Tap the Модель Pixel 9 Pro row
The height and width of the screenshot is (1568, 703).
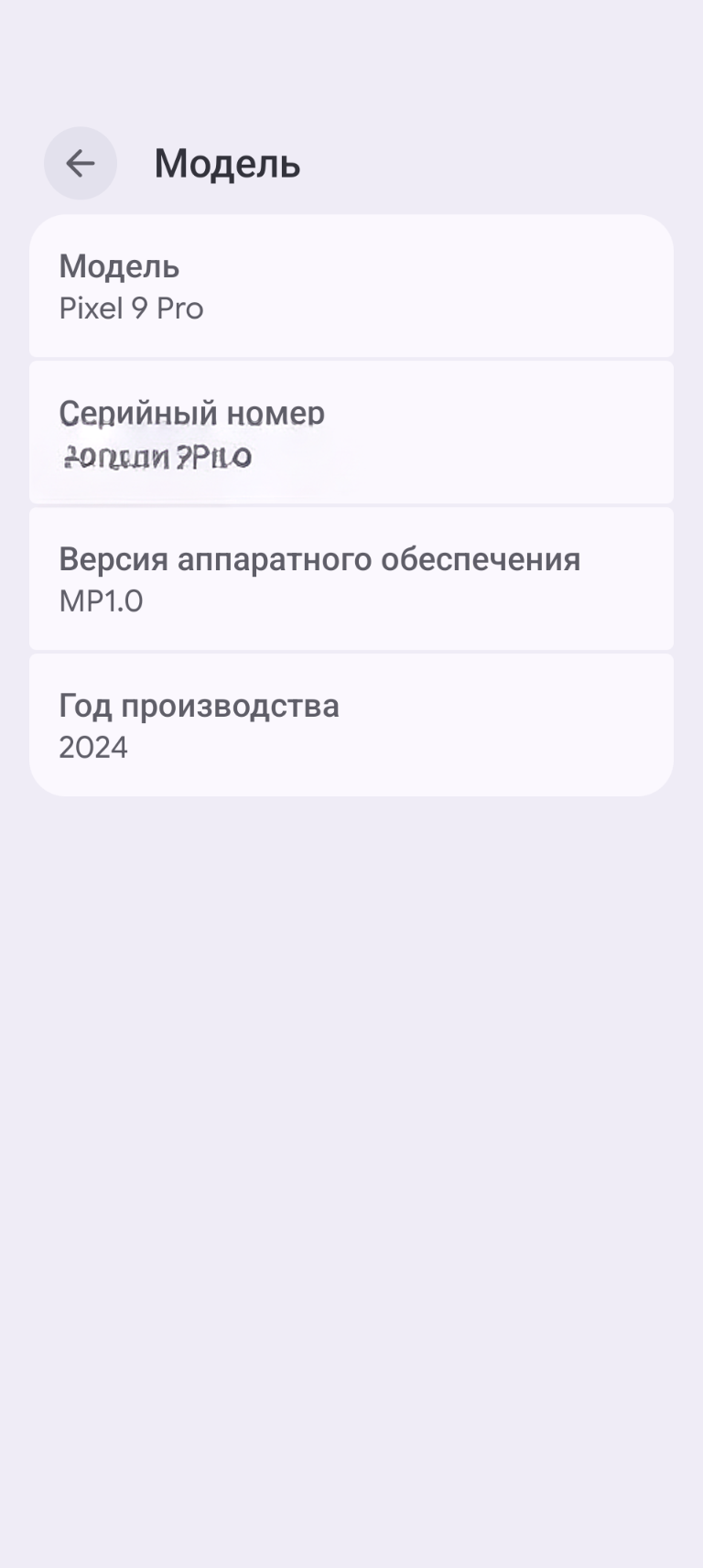pyautogui.click(x=351, y=287)
